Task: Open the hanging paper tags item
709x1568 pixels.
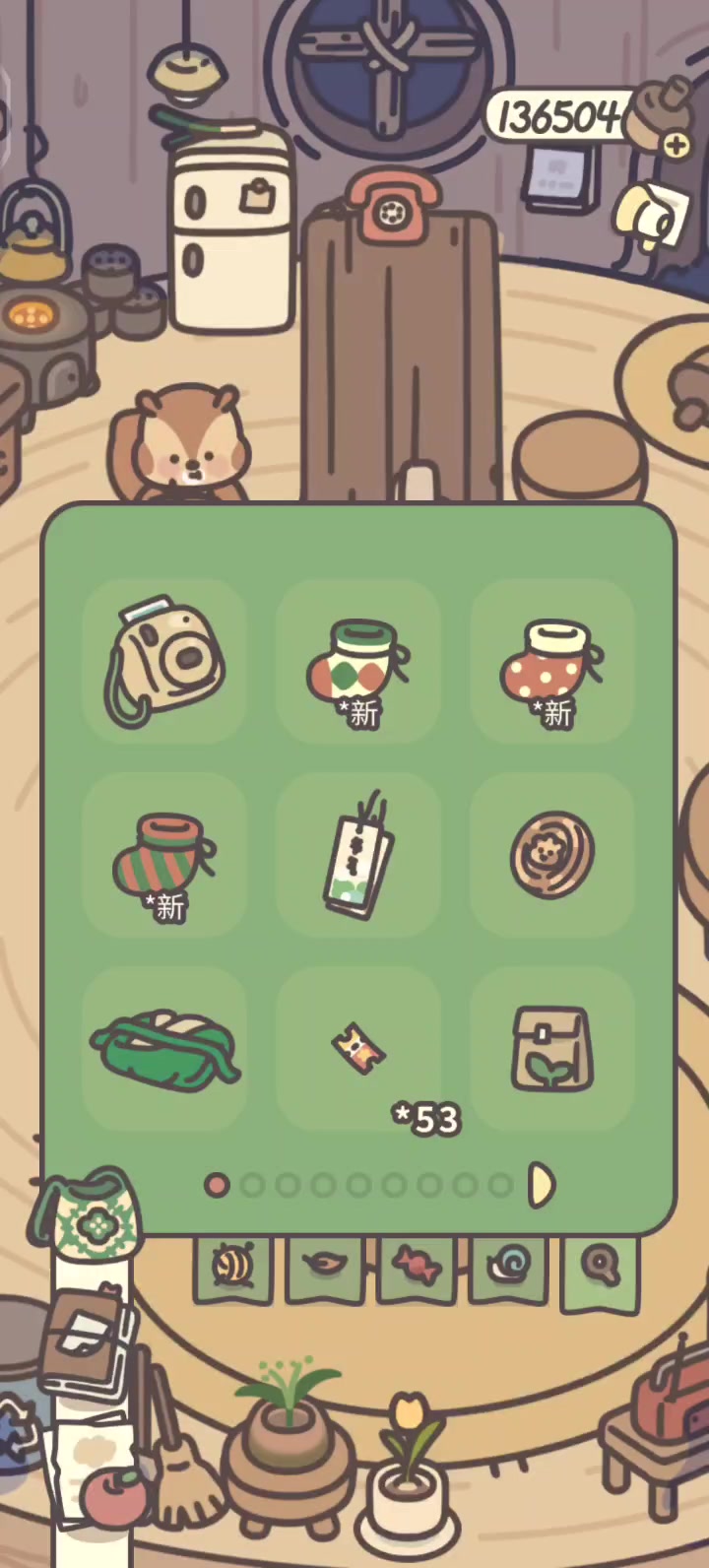Action: tap(357, 855)
